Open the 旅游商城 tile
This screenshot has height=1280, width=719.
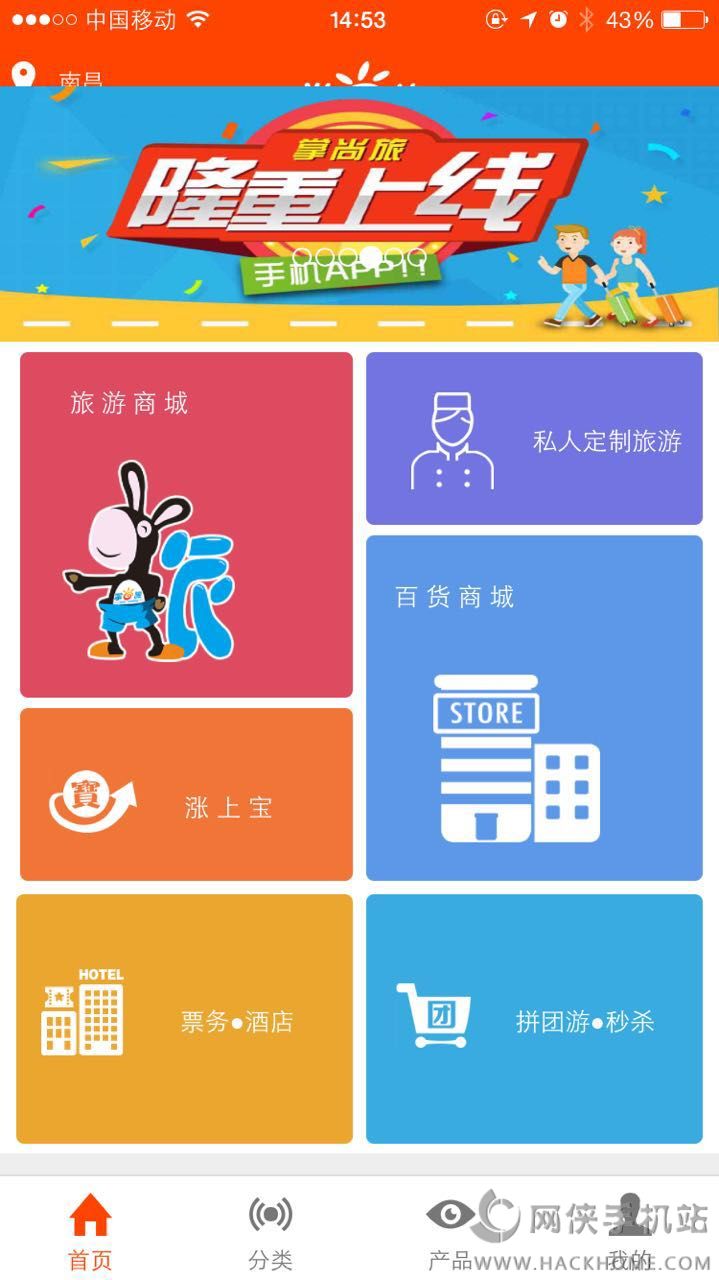point(186,524)
